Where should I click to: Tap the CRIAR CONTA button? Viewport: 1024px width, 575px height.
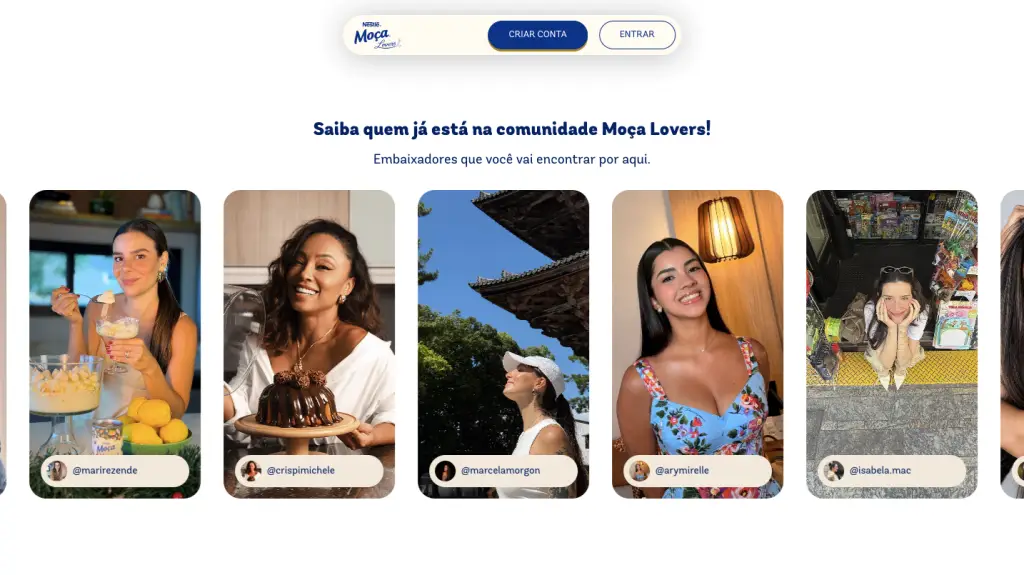(x=537, y=35)
